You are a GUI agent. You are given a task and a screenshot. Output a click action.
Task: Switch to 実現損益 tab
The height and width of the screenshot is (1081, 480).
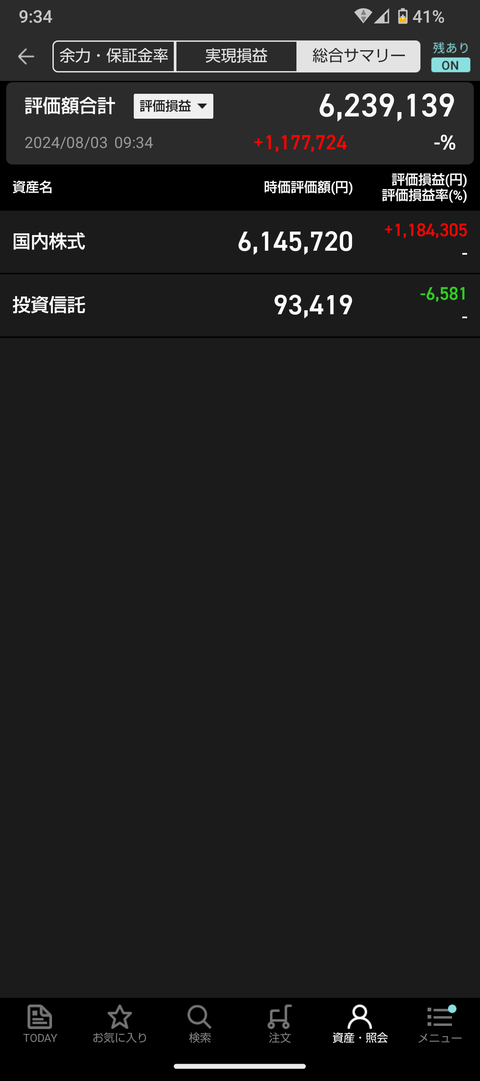tap(236, 57)
